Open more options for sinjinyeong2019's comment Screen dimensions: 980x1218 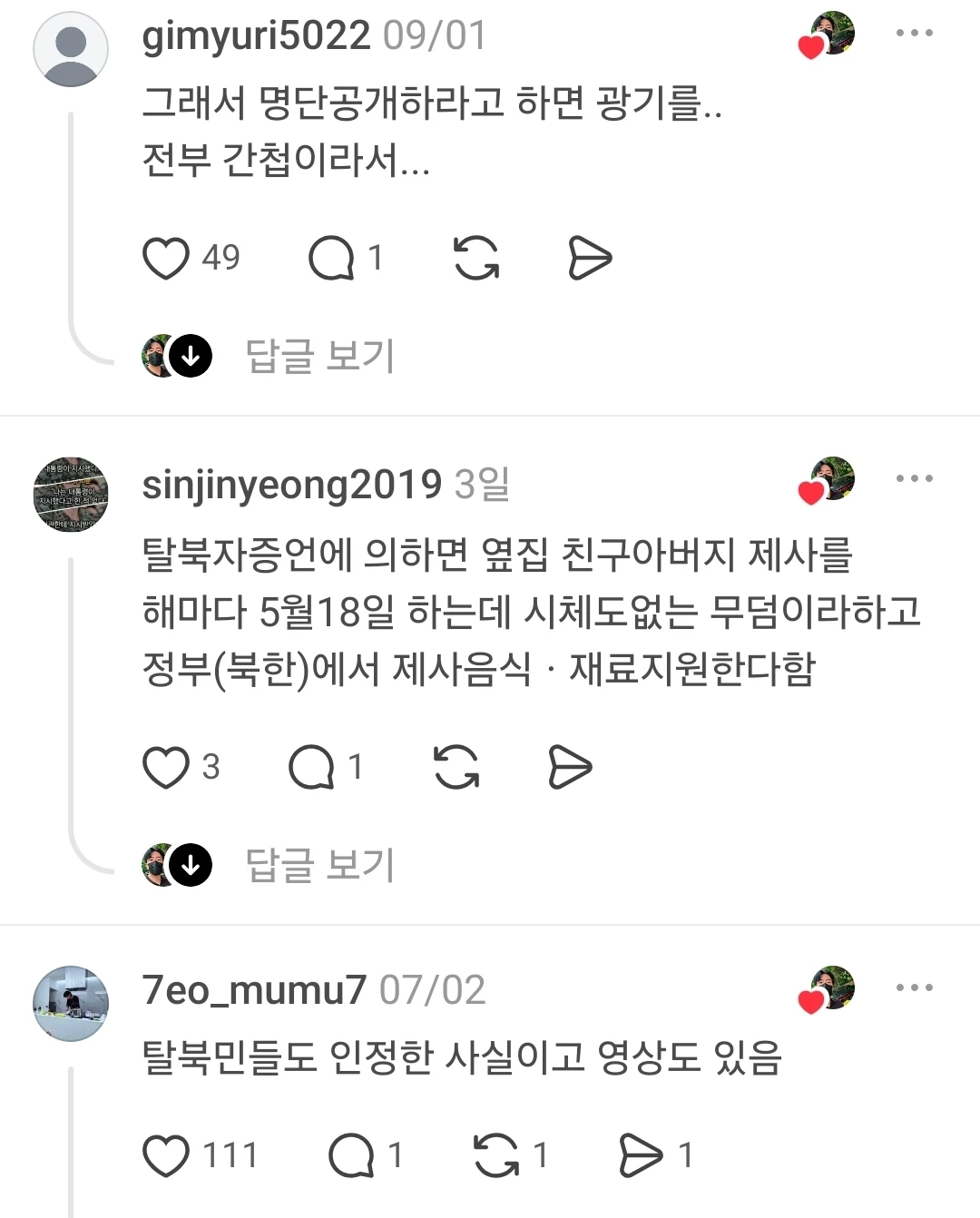(x=914, y=478)
